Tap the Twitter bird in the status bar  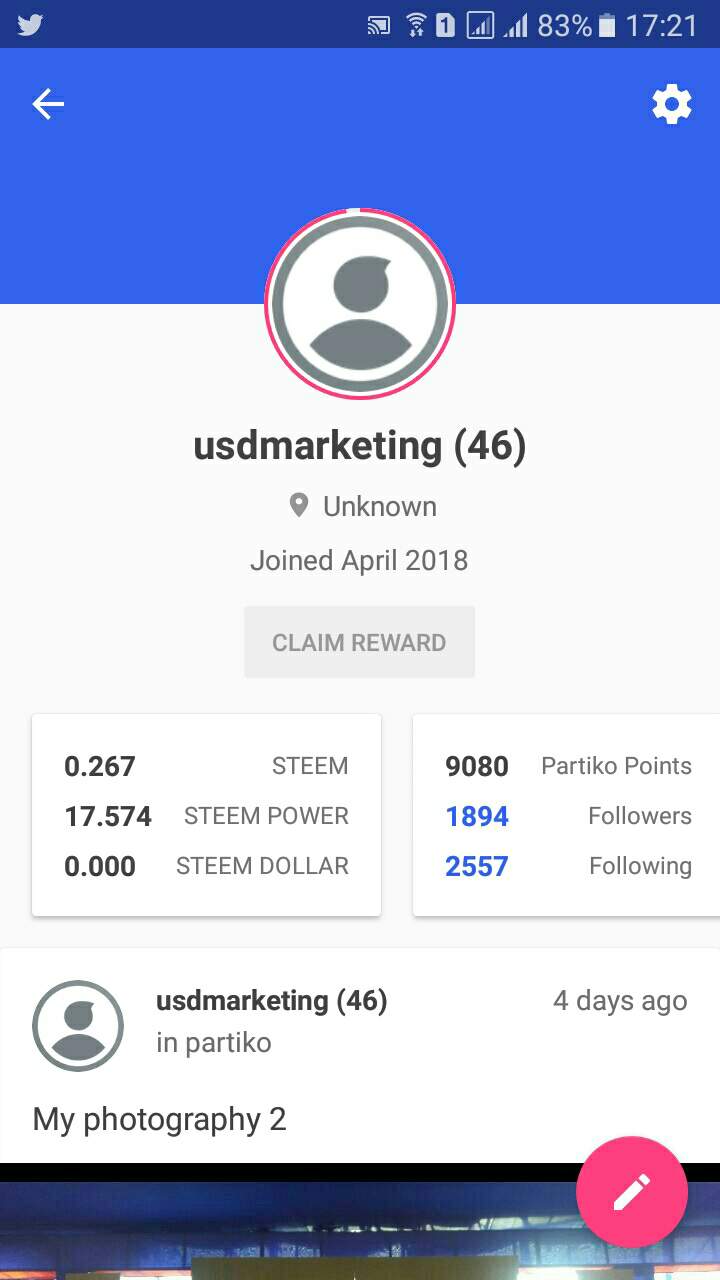coord(30,24)
